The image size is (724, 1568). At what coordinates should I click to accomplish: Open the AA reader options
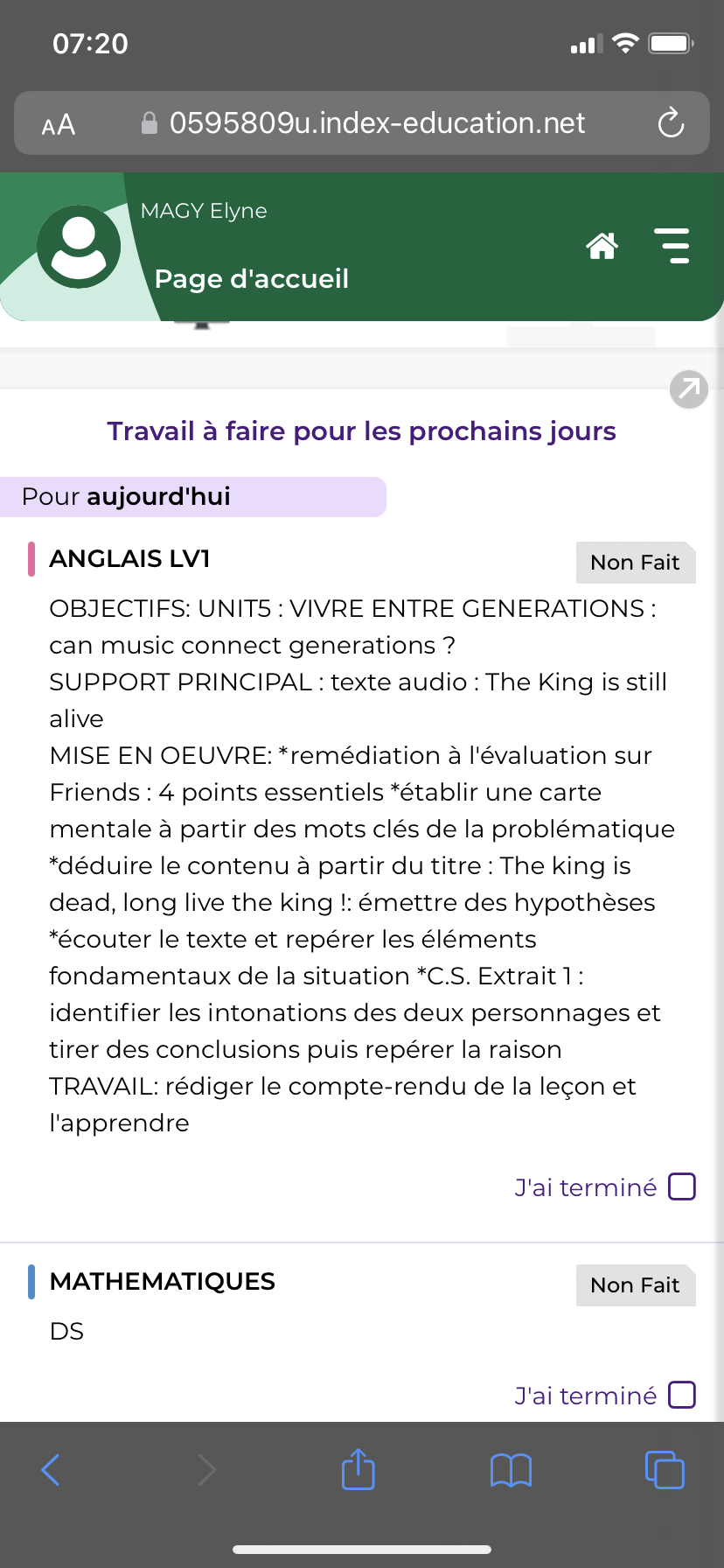click(59, 125)
